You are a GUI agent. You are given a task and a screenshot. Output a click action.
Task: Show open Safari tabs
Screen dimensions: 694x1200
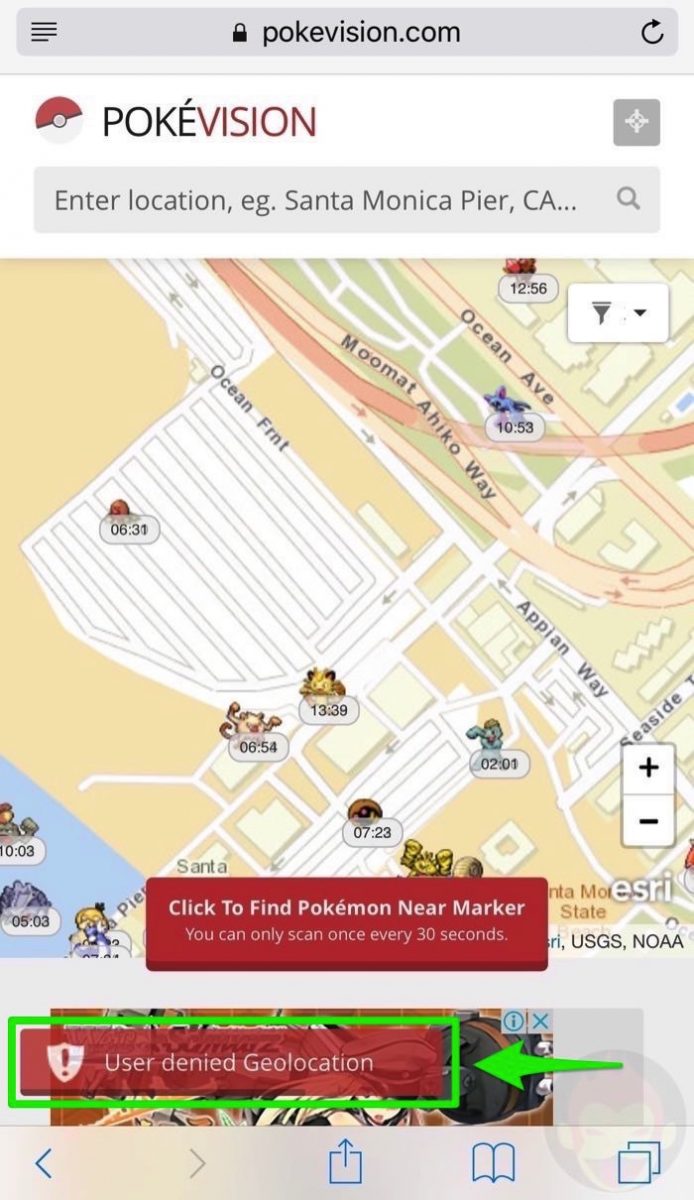point(638,1163)
